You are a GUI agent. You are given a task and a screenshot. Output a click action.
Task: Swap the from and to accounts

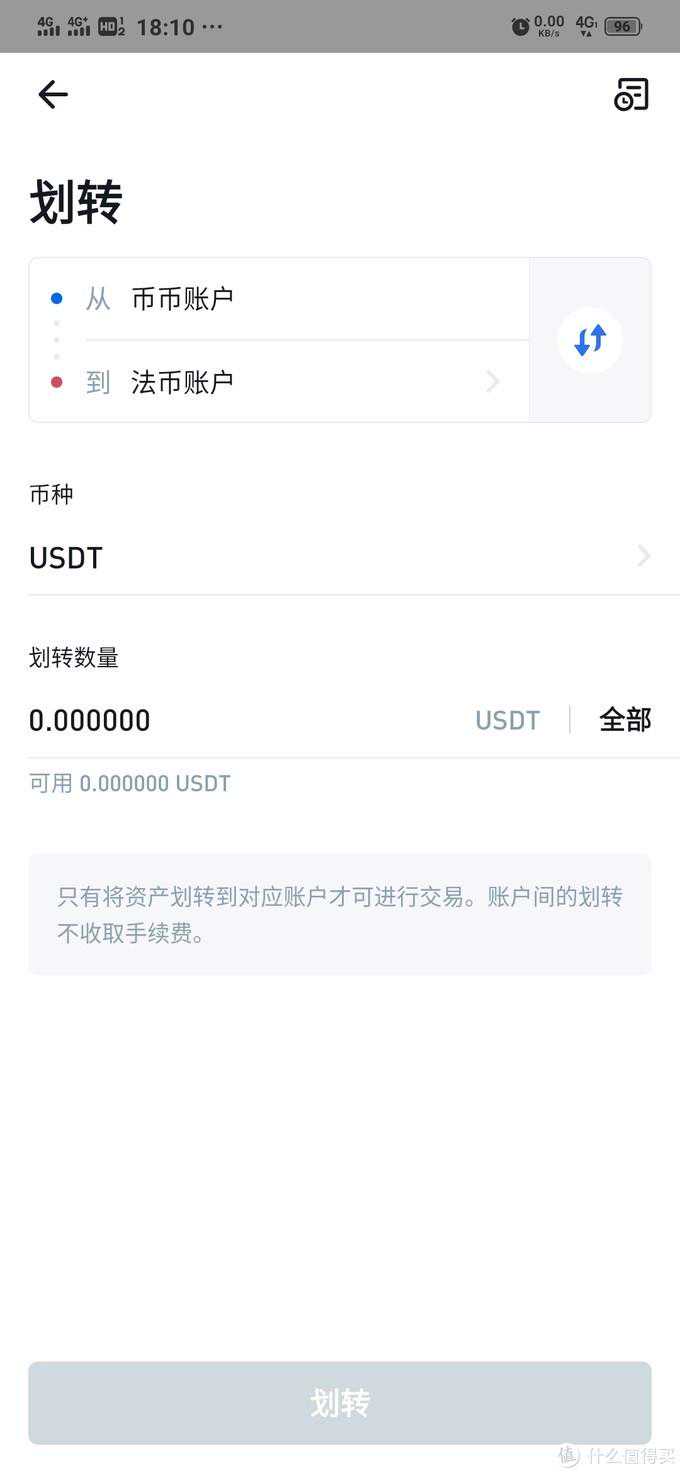coord(590,340)
